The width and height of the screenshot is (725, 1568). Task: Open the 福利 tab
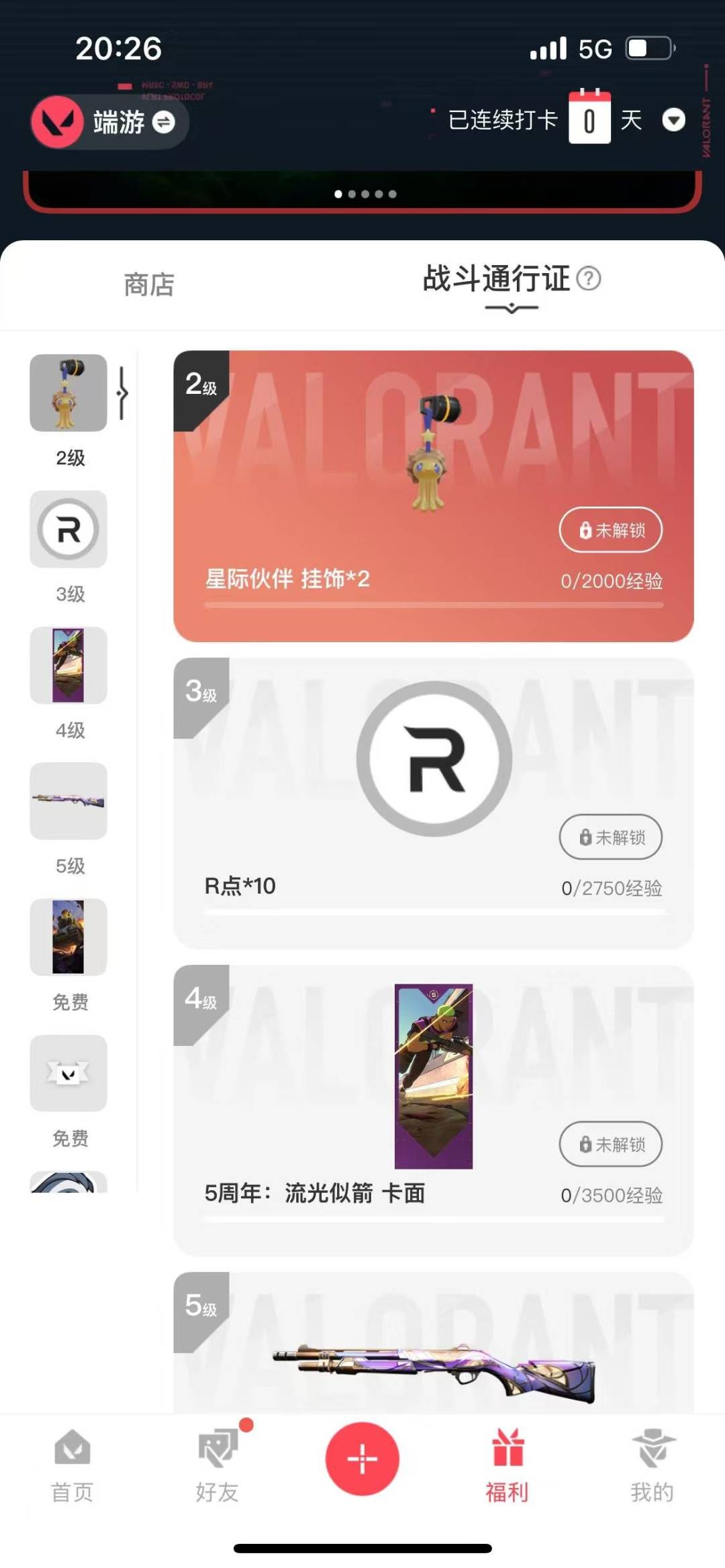pos(507,1465)
